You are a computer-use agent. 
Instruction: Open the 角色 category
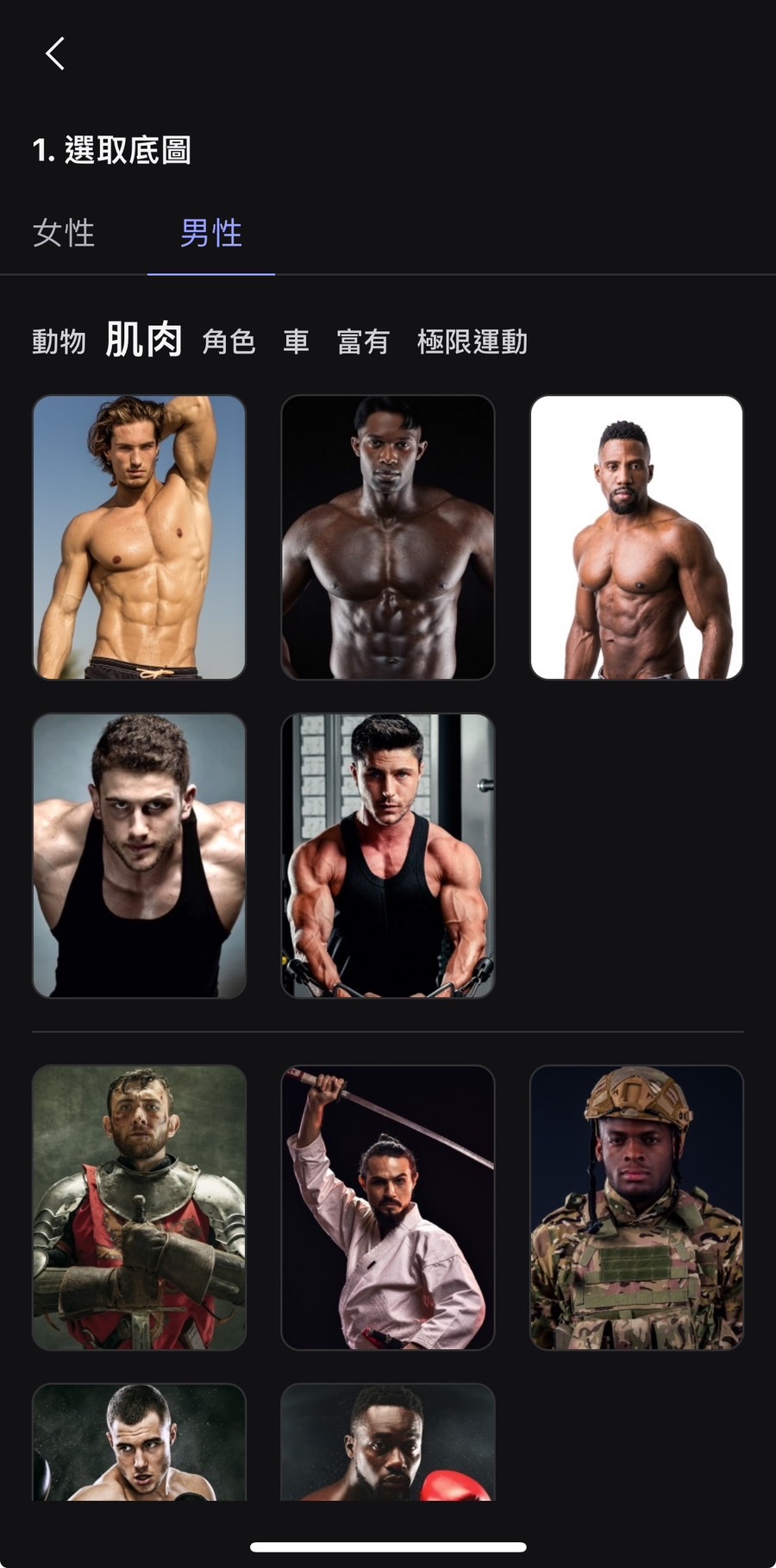[x=228, y=342]
